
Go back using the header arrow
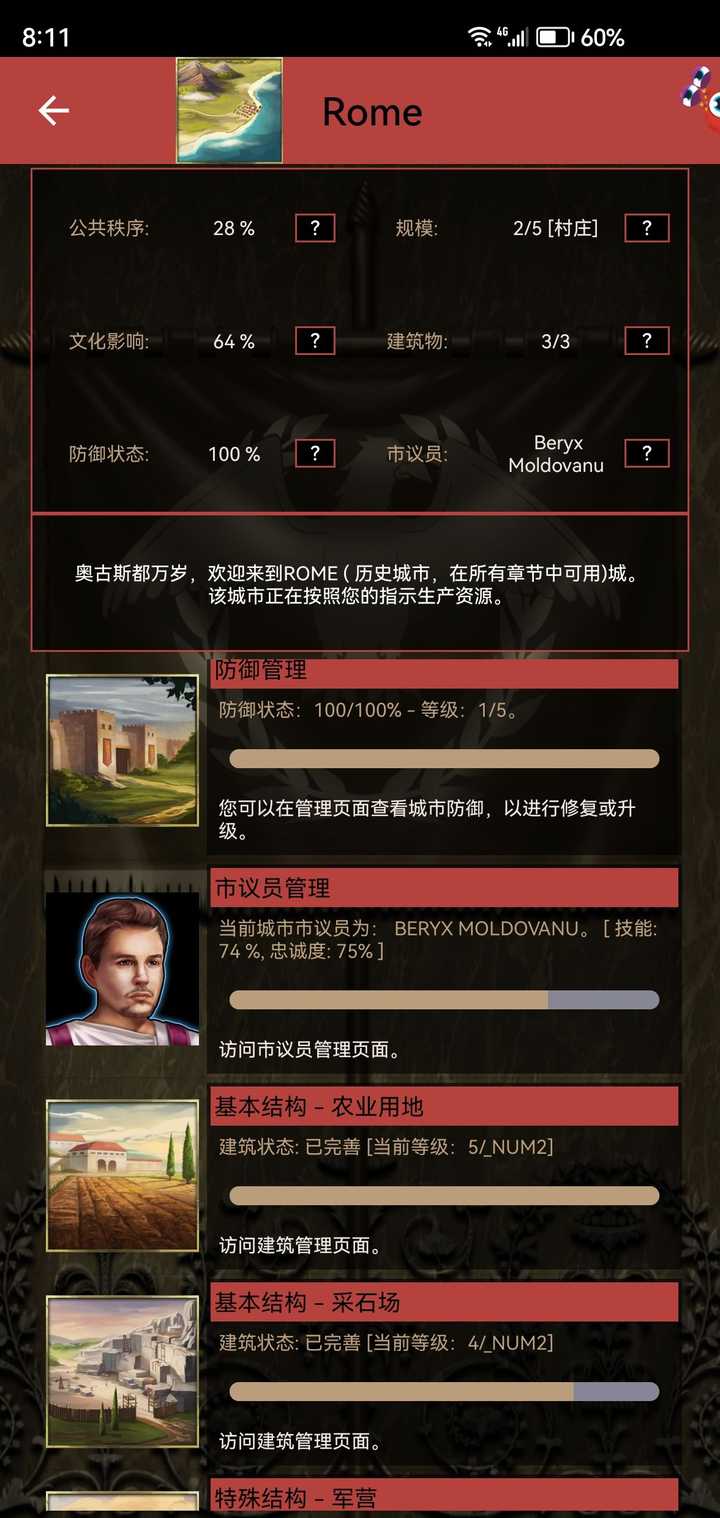coord(54,111)
